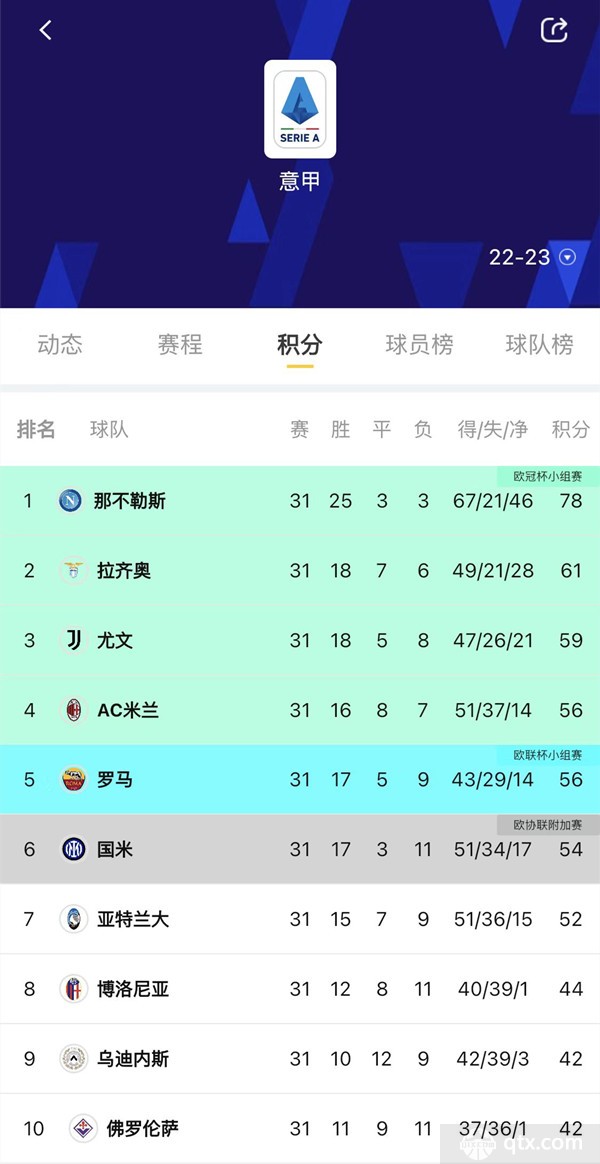Switch to the 动态 tab
This screenshot has height=1164, width=600.
(x=60, y=344)
